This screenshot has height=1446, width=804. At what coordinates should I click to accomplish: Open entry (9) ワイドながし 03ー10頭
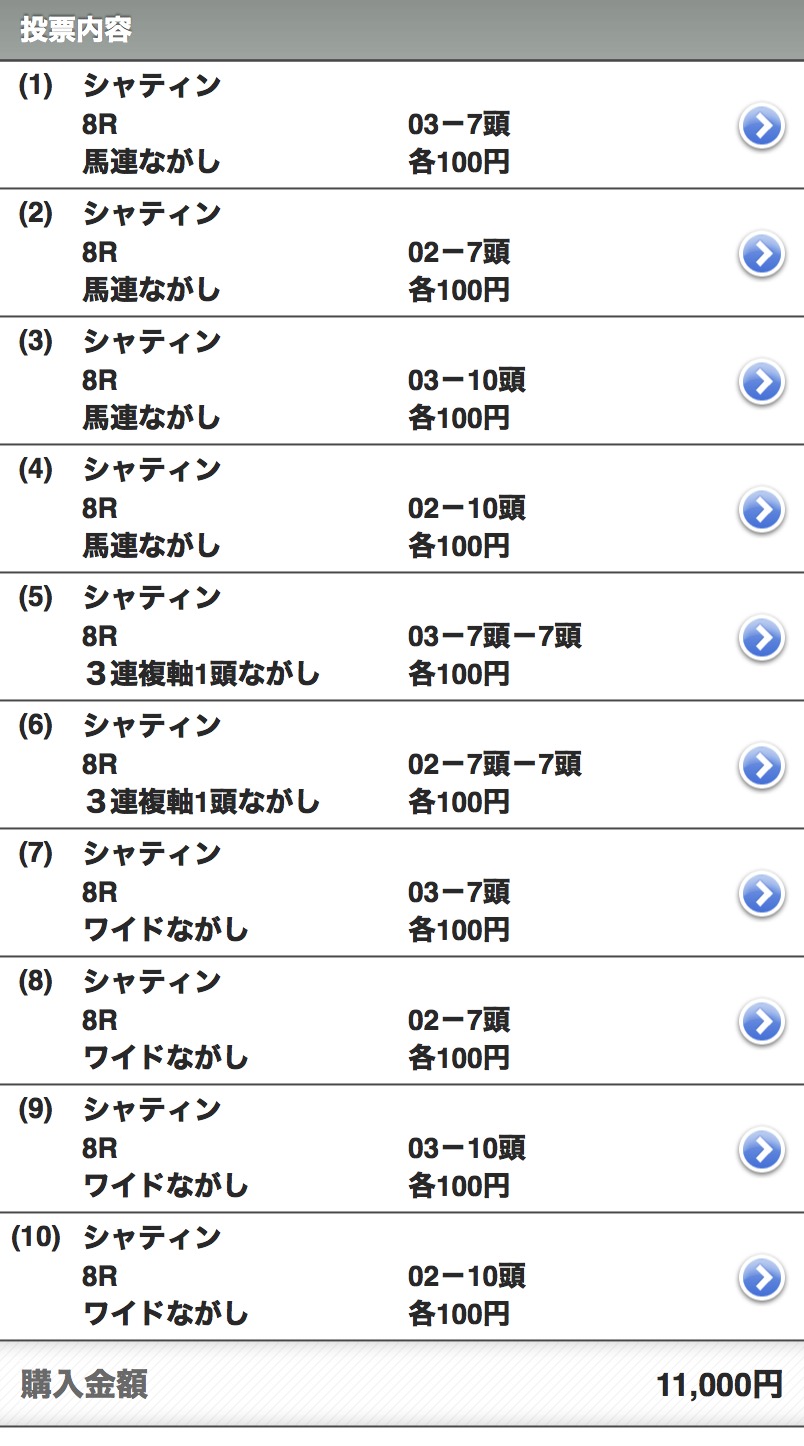tap(402, 1149)
